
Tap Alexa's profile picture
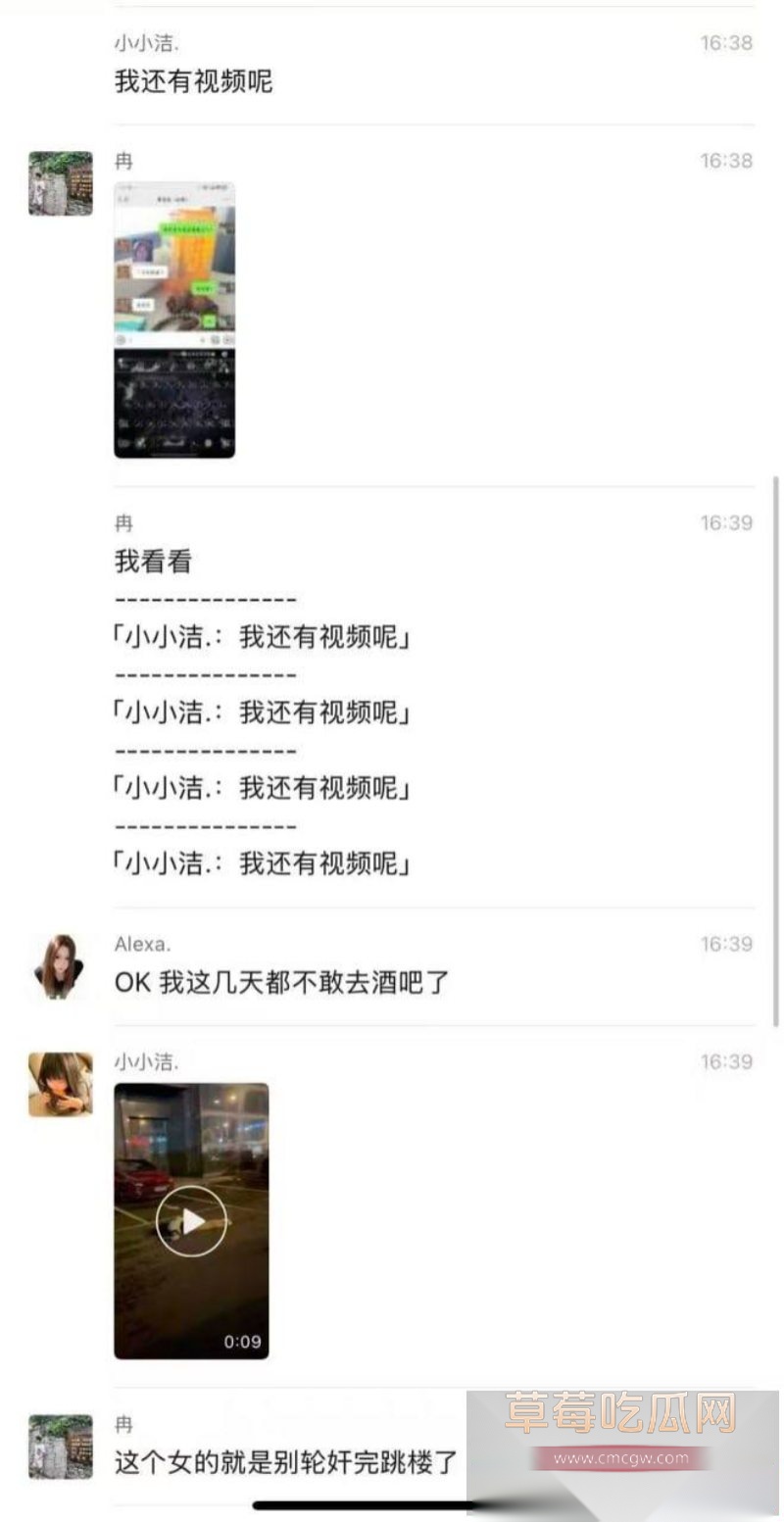coord(60,970)
